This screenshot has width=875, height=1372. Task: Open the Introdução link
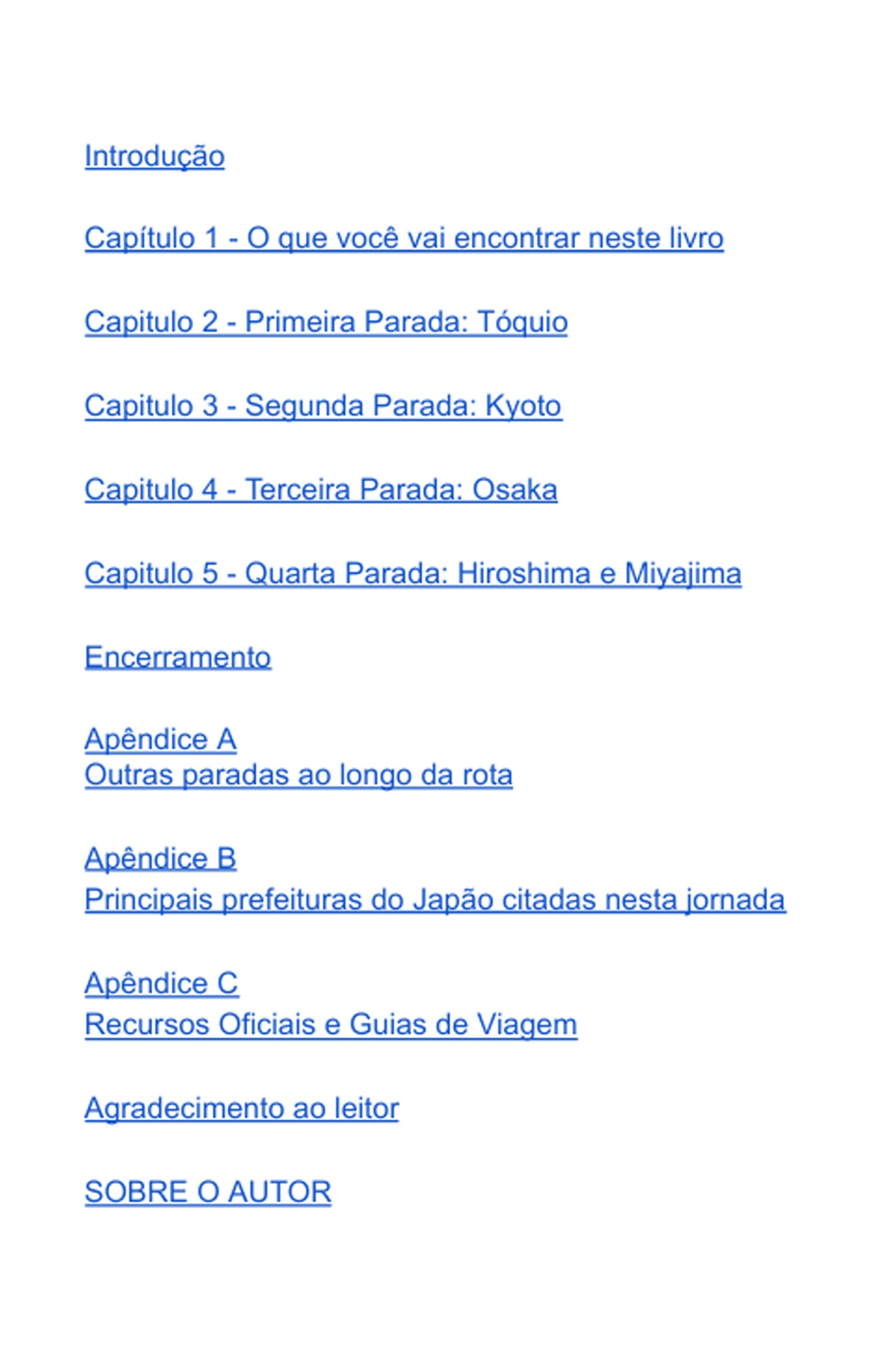click(x=154, y=156)
